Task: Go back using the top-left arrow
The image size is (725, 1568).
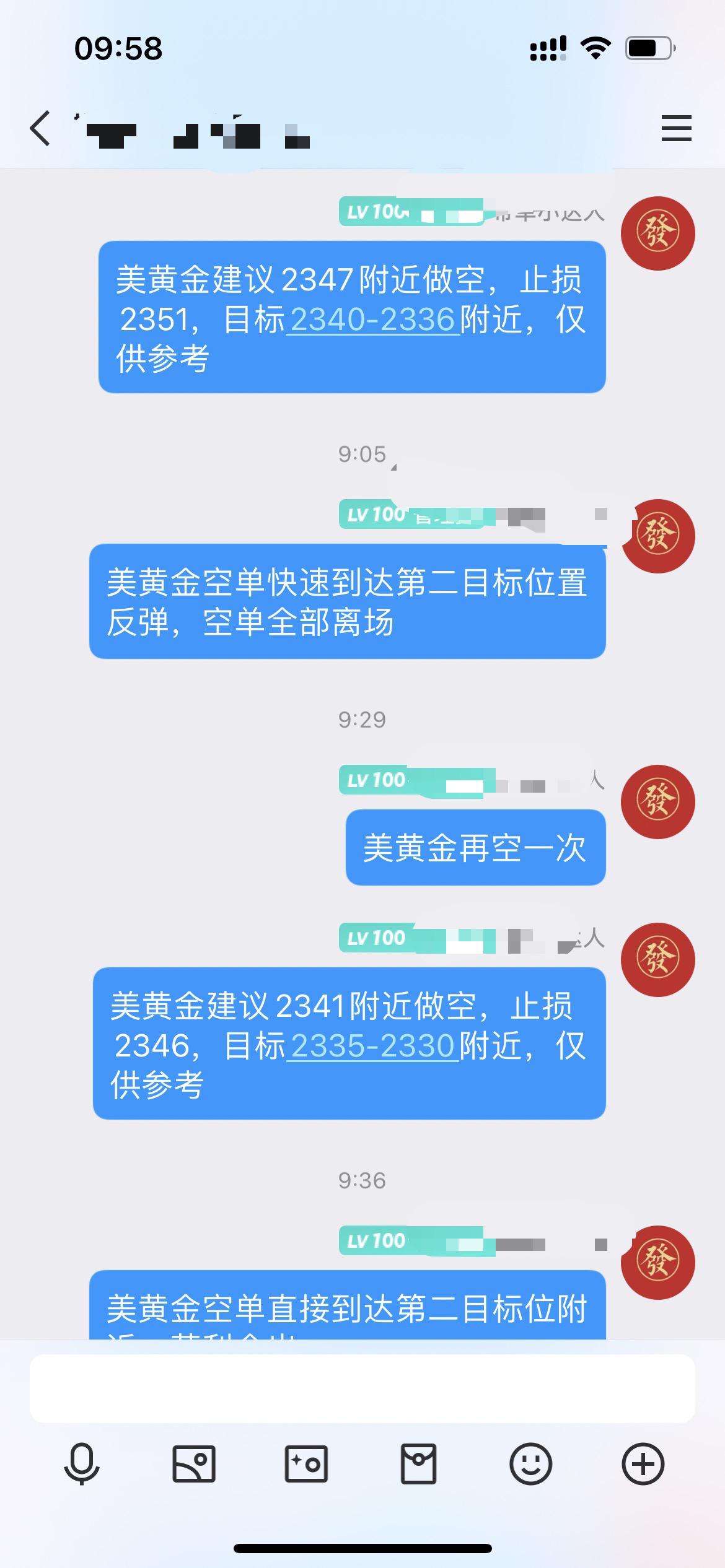Action: tap(40, 129)
